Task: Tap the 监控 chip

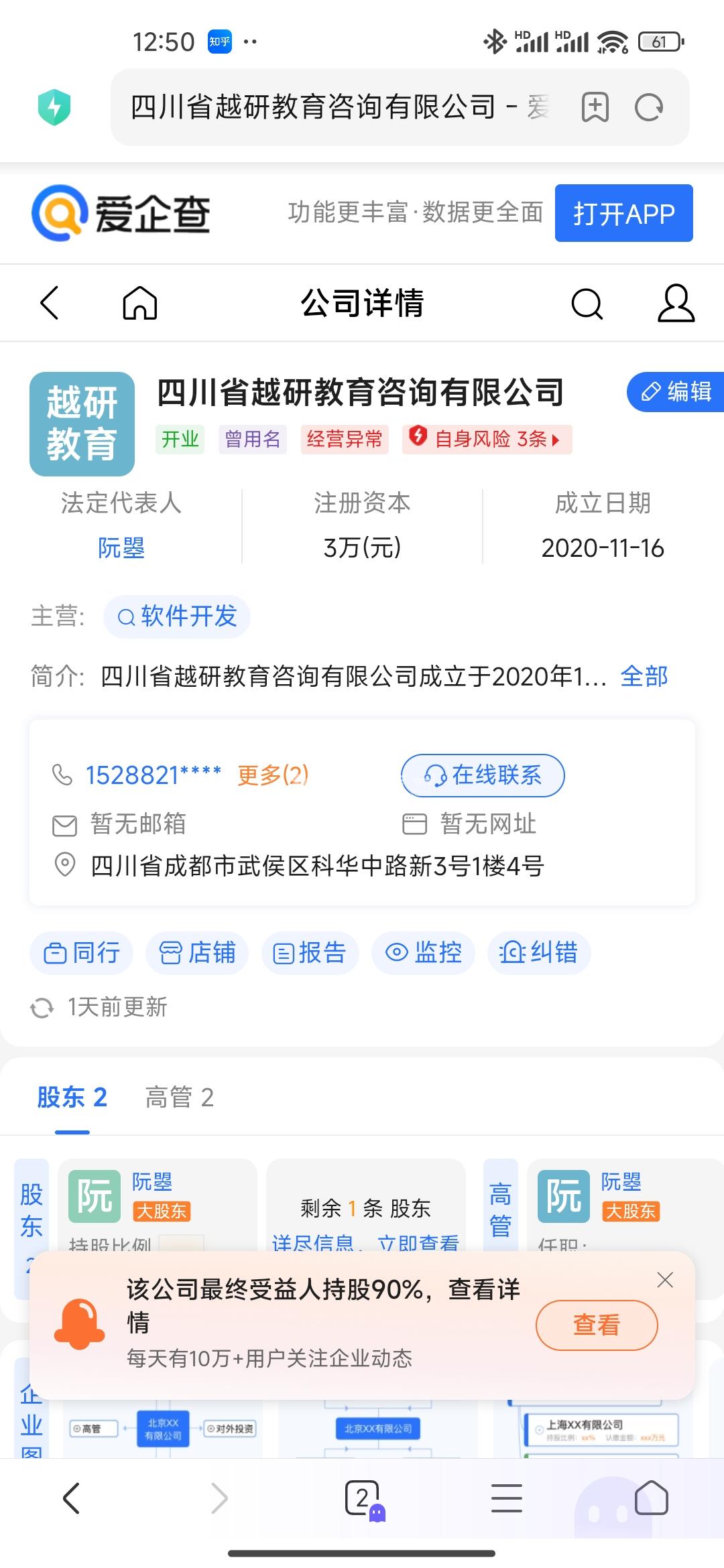Action: pos(424,952)
